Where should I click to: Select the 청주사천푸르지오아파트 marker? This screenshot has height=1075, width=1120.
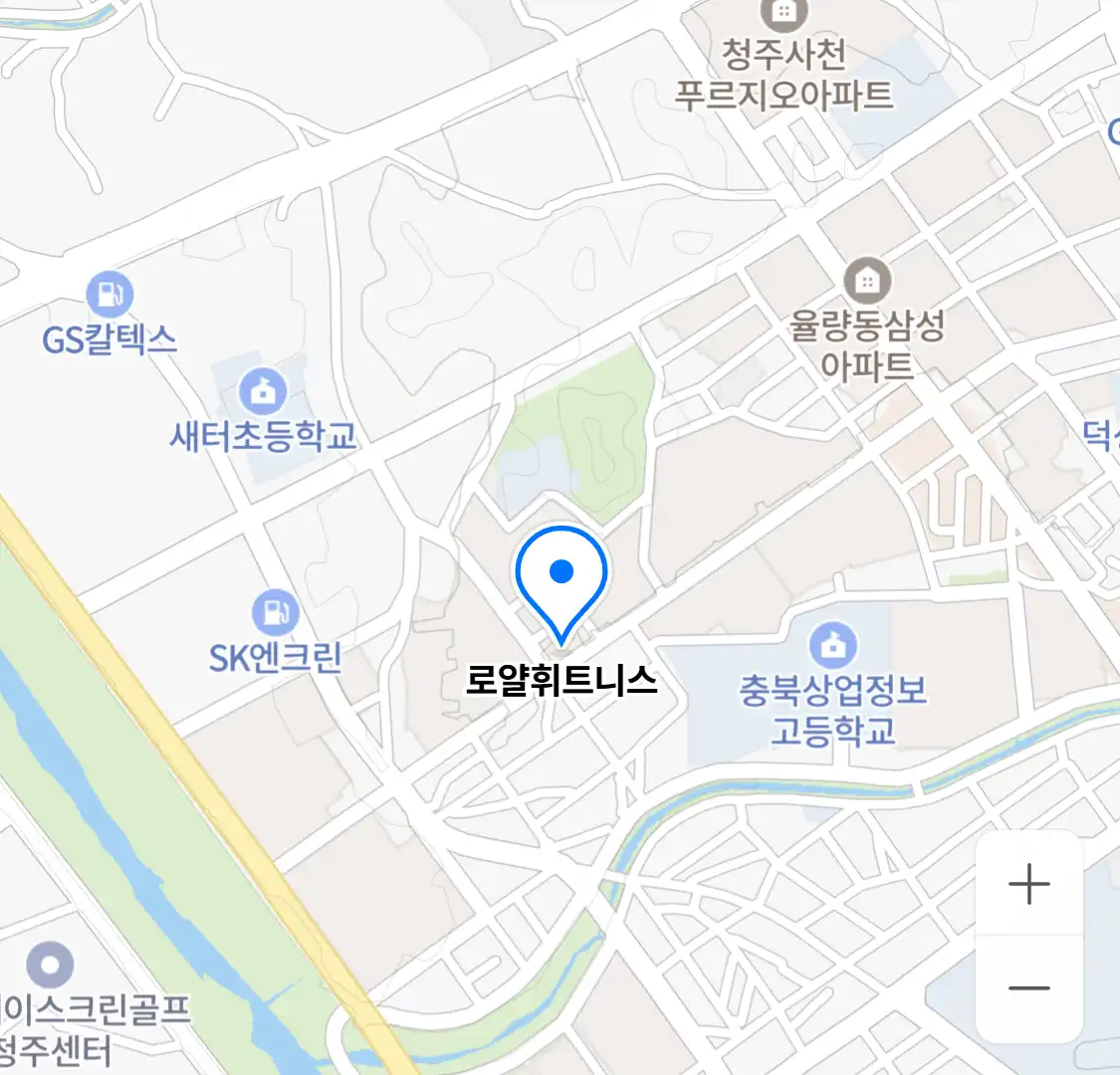pos(784,13)
